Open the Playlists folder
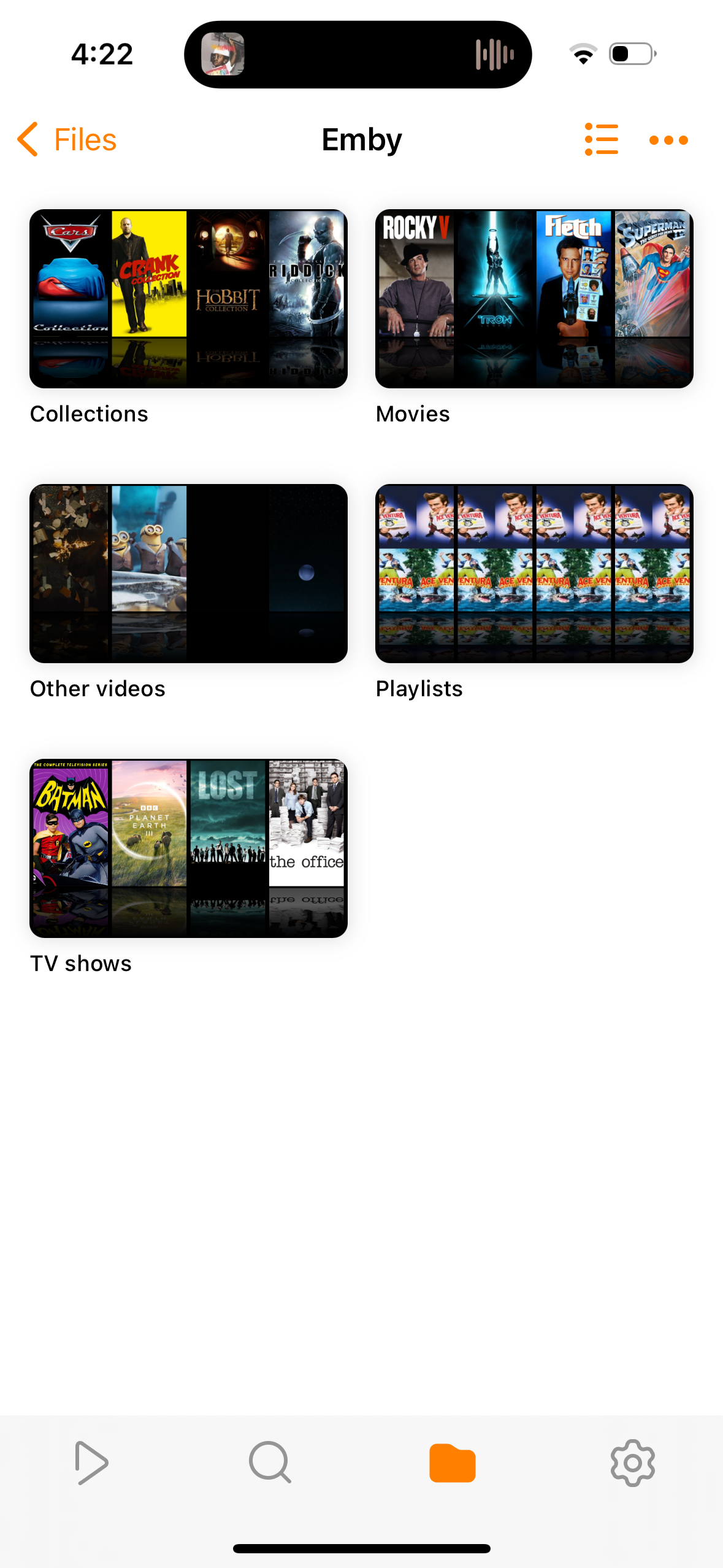This screenshot has height=1568, width=723. tap(534, 574)
